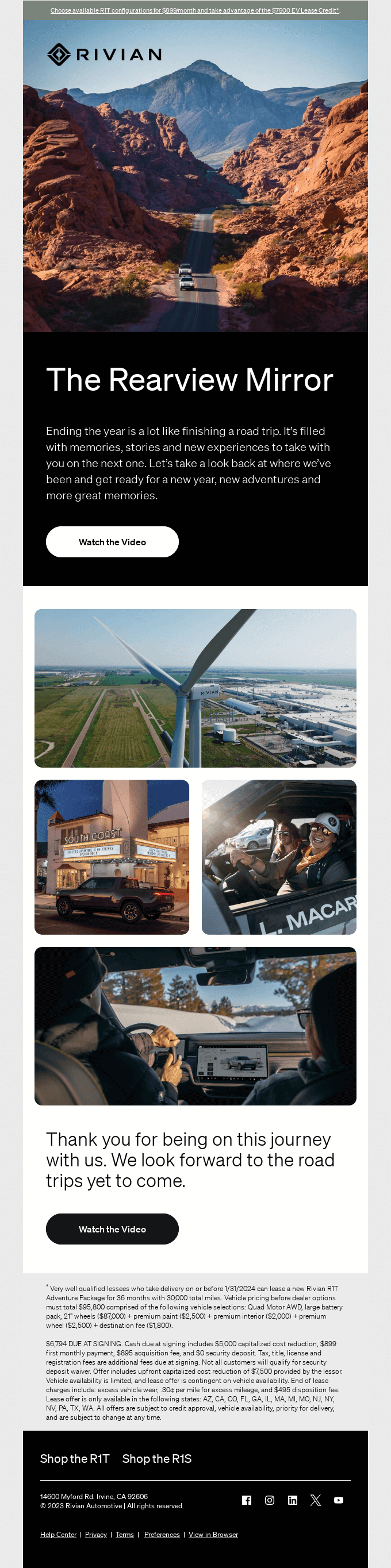Manage email Preferences
This screenshot has width=391, height=1568.
coord(162,1535)
